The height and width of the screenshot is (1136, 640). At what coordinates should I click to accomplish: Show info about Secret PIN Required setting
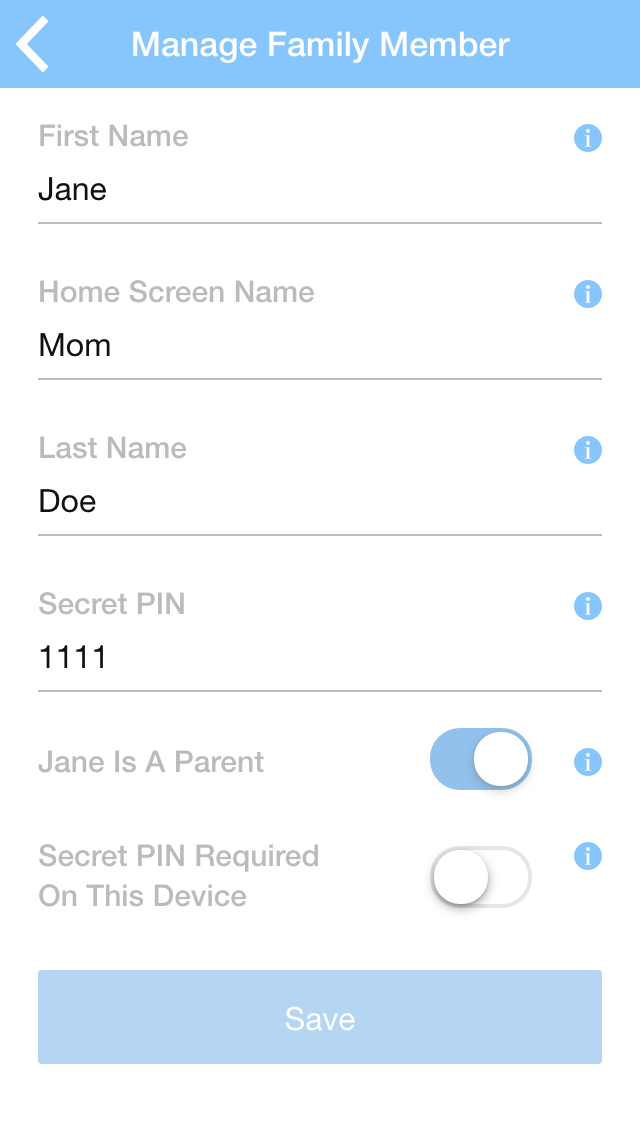[588, 856]
